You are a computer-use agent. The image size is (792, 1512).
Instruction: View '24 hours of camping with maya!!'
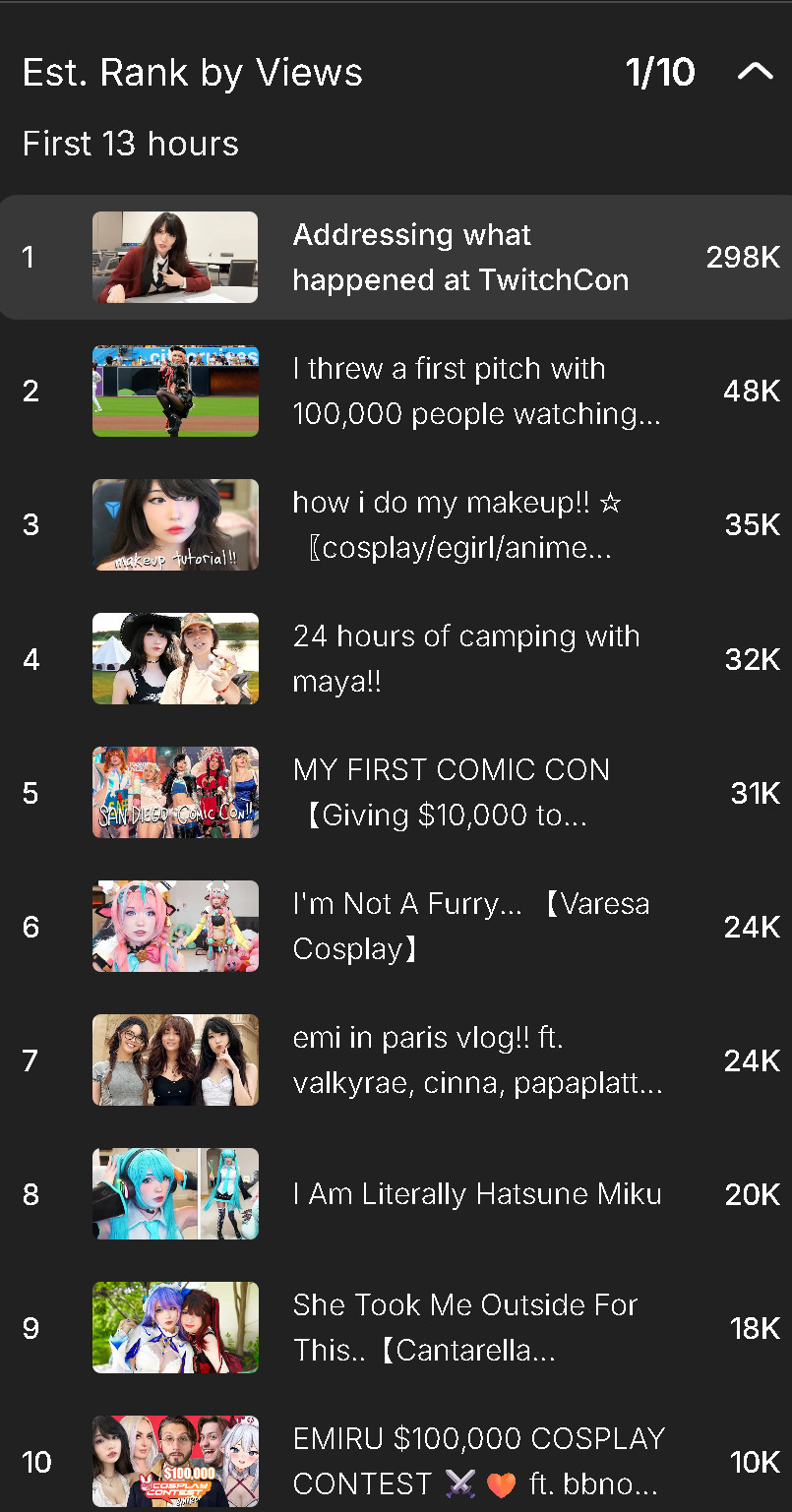(x=466, y=659)
